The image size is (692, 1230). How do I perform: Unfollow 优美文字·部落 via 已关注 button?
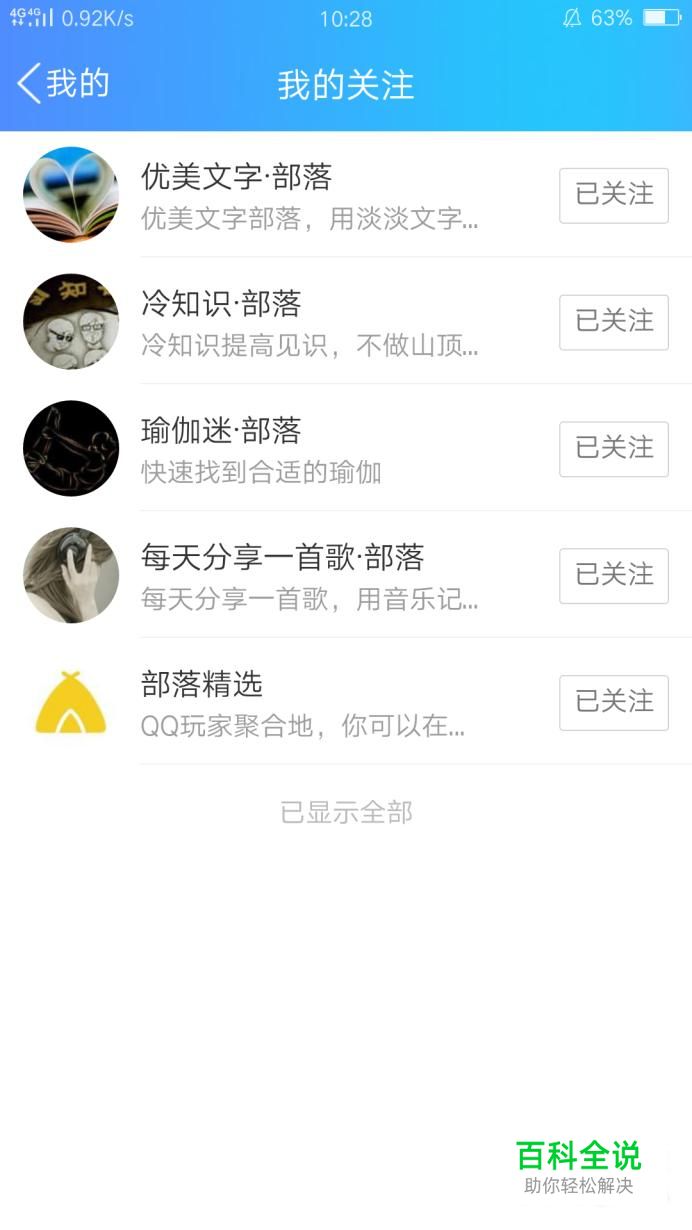click(x=613, y=195)
